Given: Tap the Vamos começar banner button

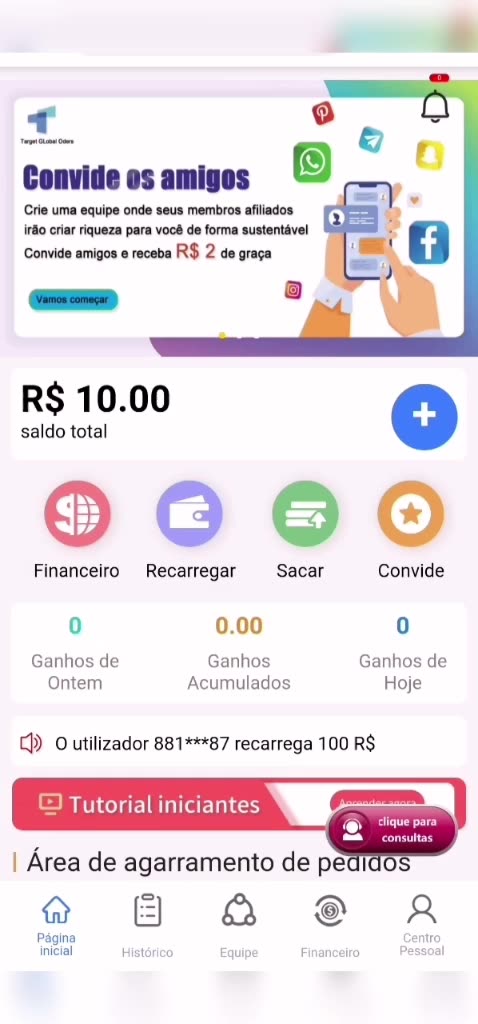Looking at the screenshot, I should (72, 300).
